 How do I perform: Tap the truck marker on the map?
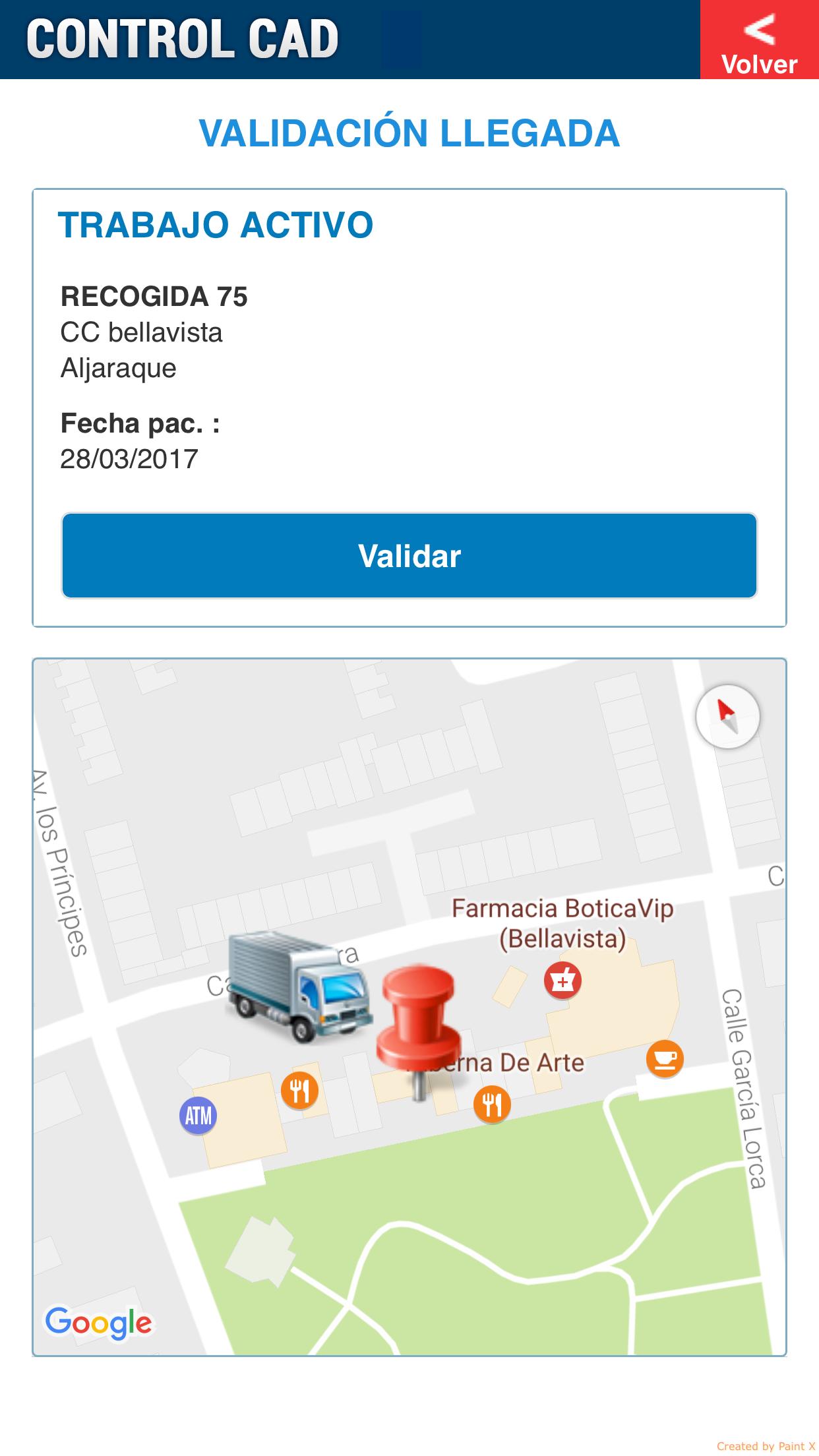pos(299,988)
